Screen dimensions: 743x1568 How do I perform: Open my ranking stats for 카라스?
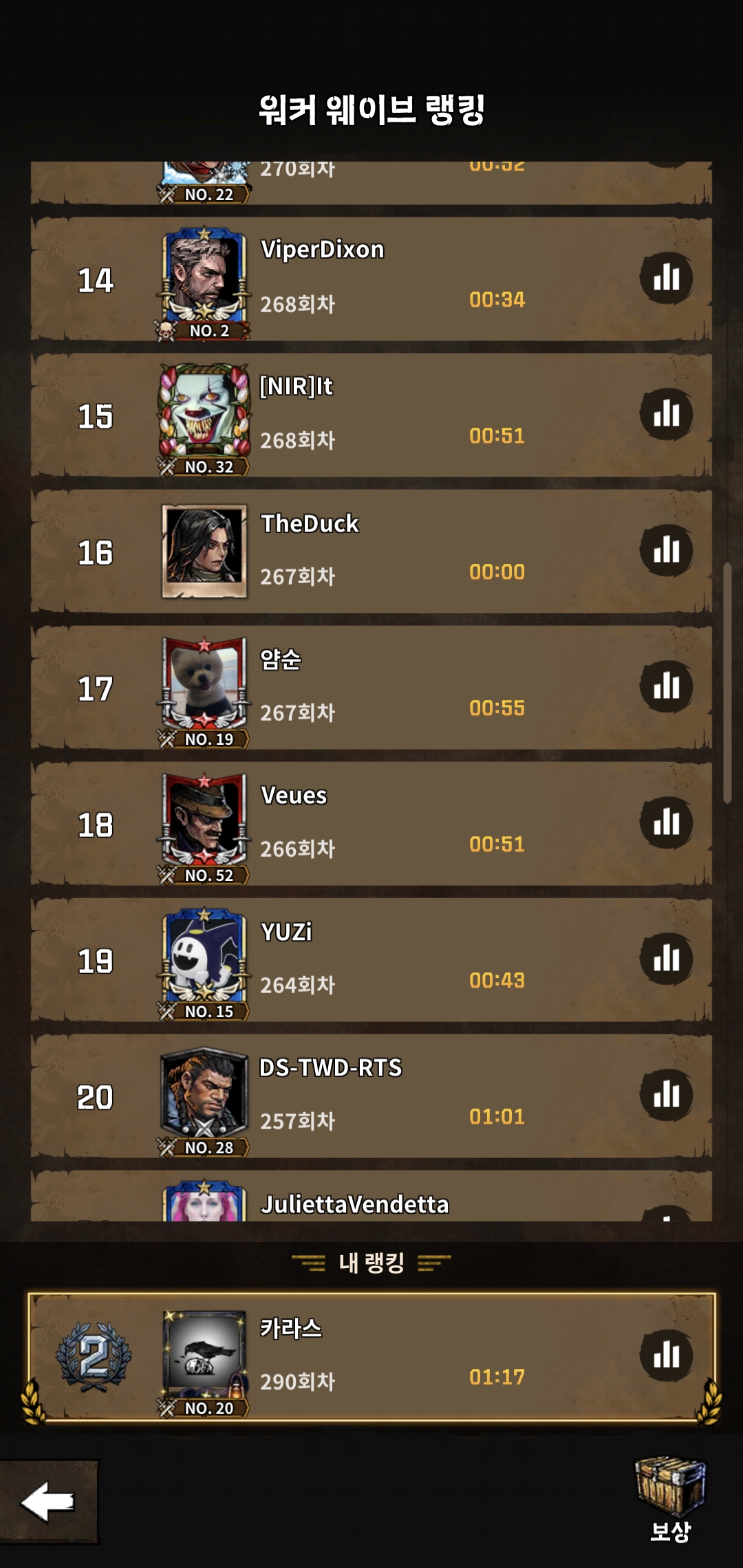tap(666, 1355)
